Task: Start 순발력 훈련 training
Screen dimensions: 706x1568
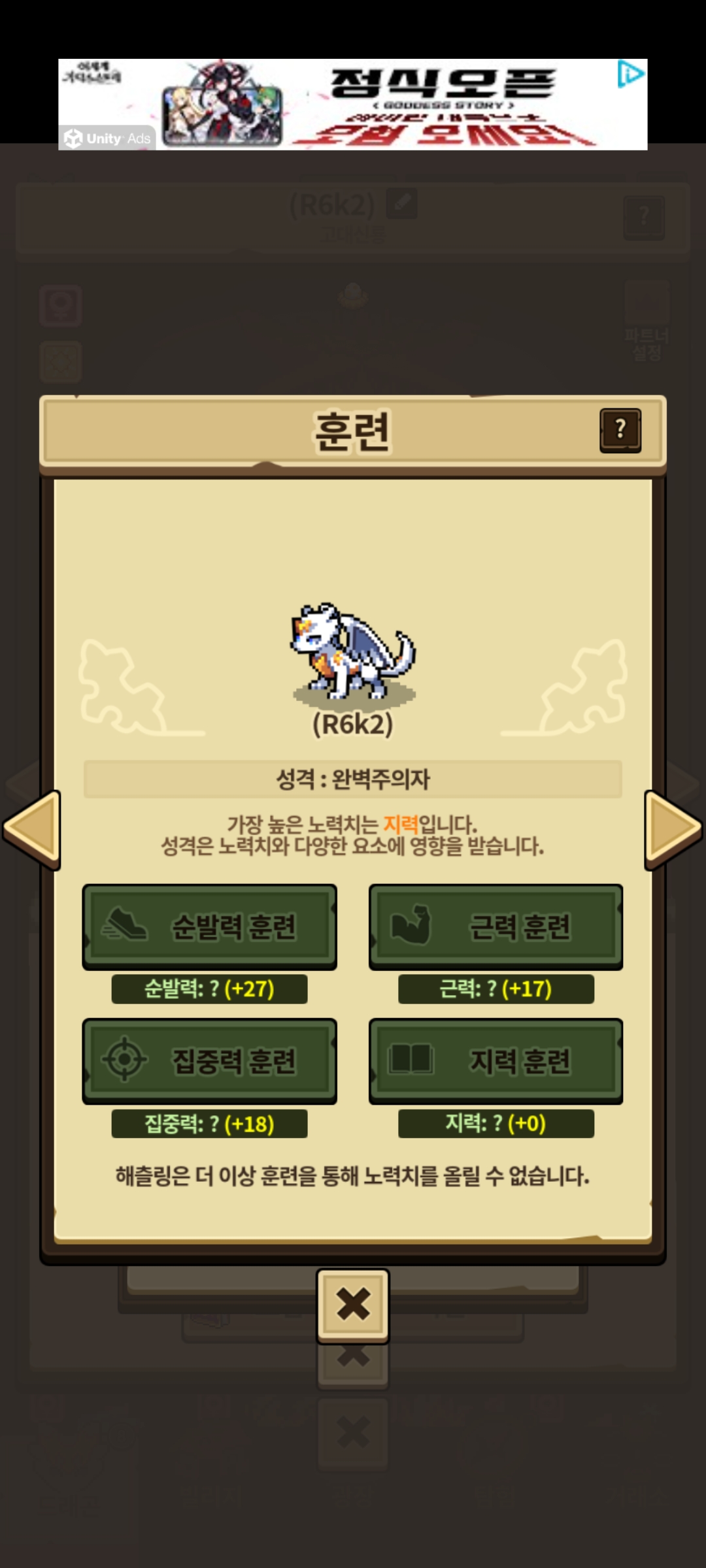Action: [209, 926]
